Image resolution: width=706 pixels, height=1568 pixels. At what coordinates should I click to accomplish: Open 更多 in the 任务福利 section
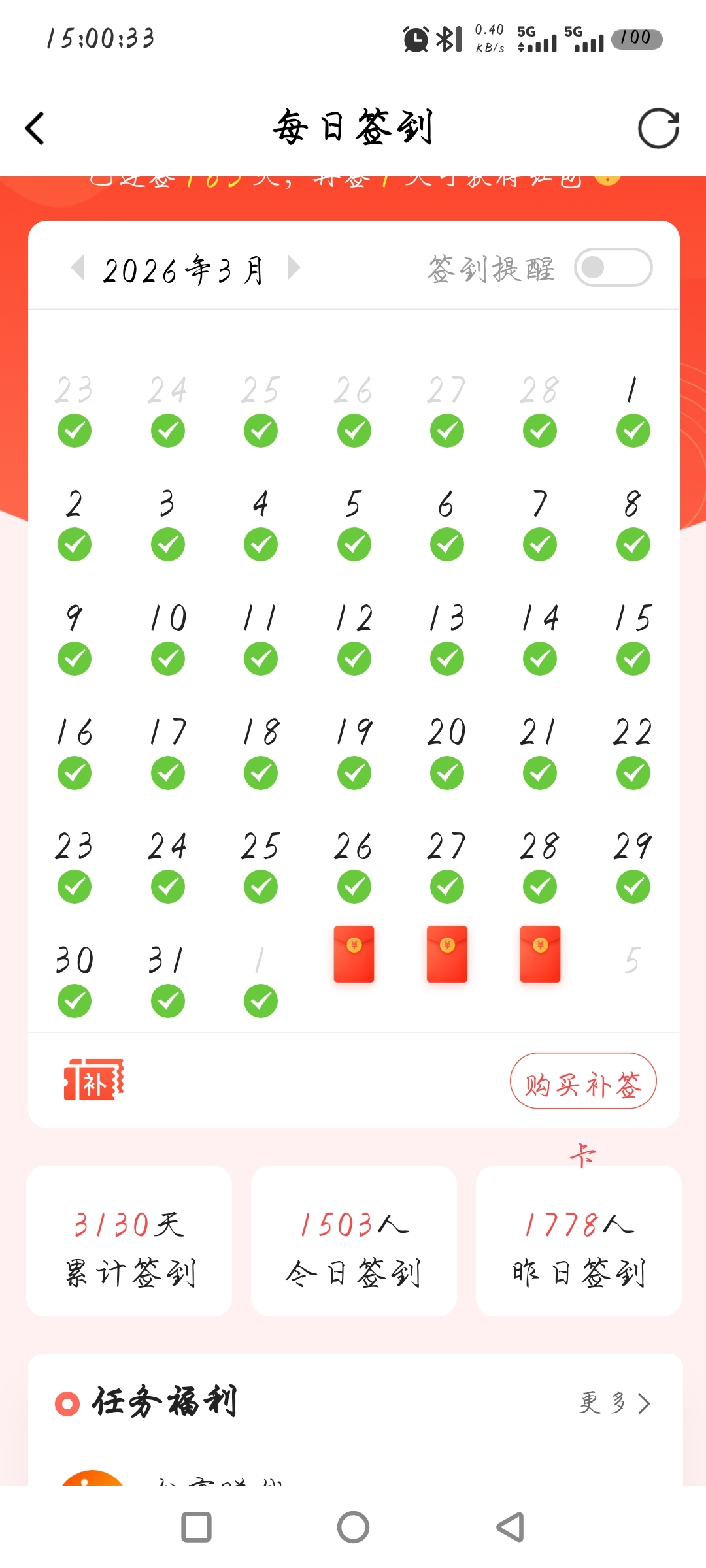(614, 1403)
